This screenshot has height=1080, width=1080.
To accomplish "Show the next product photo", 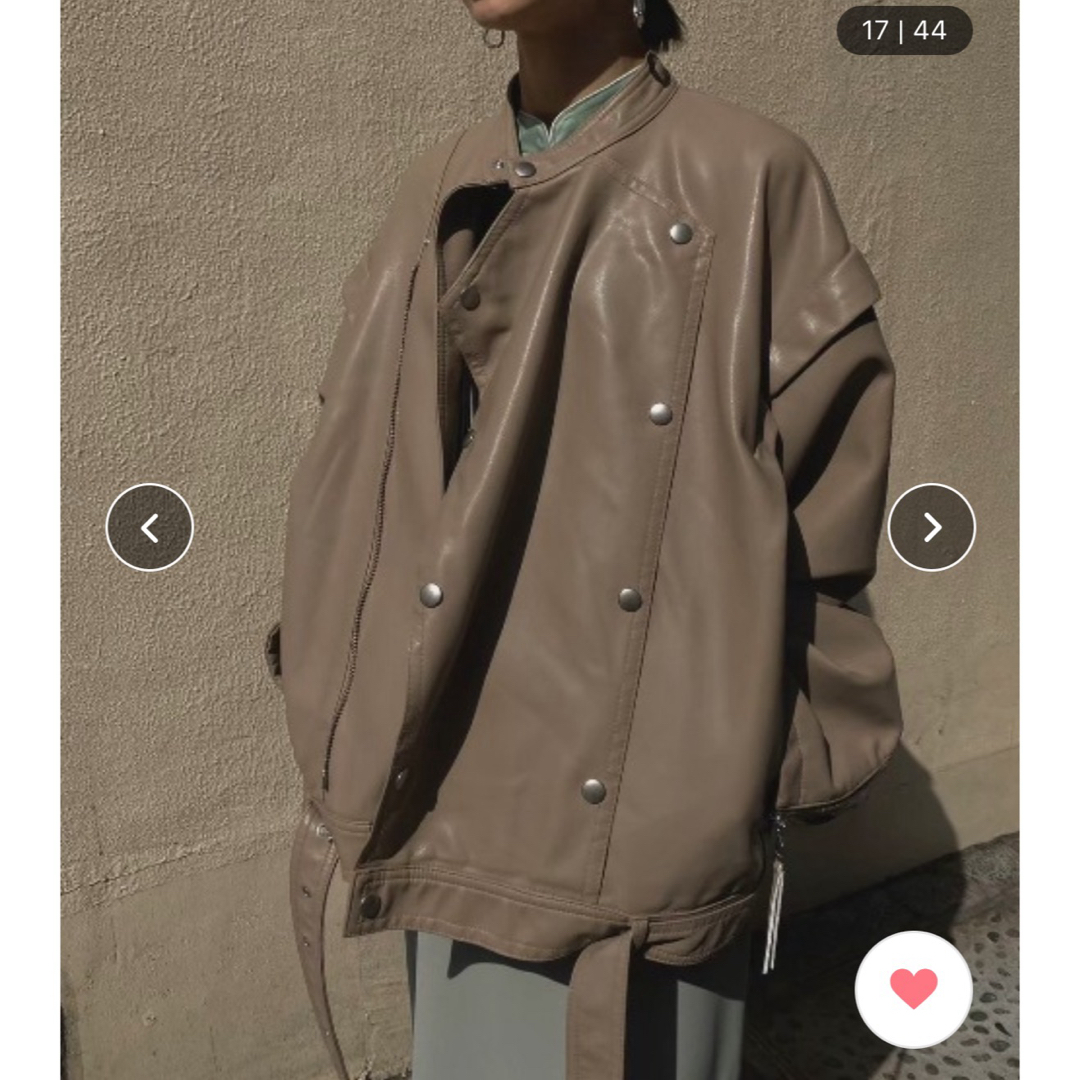I will [x=931, y=527].
